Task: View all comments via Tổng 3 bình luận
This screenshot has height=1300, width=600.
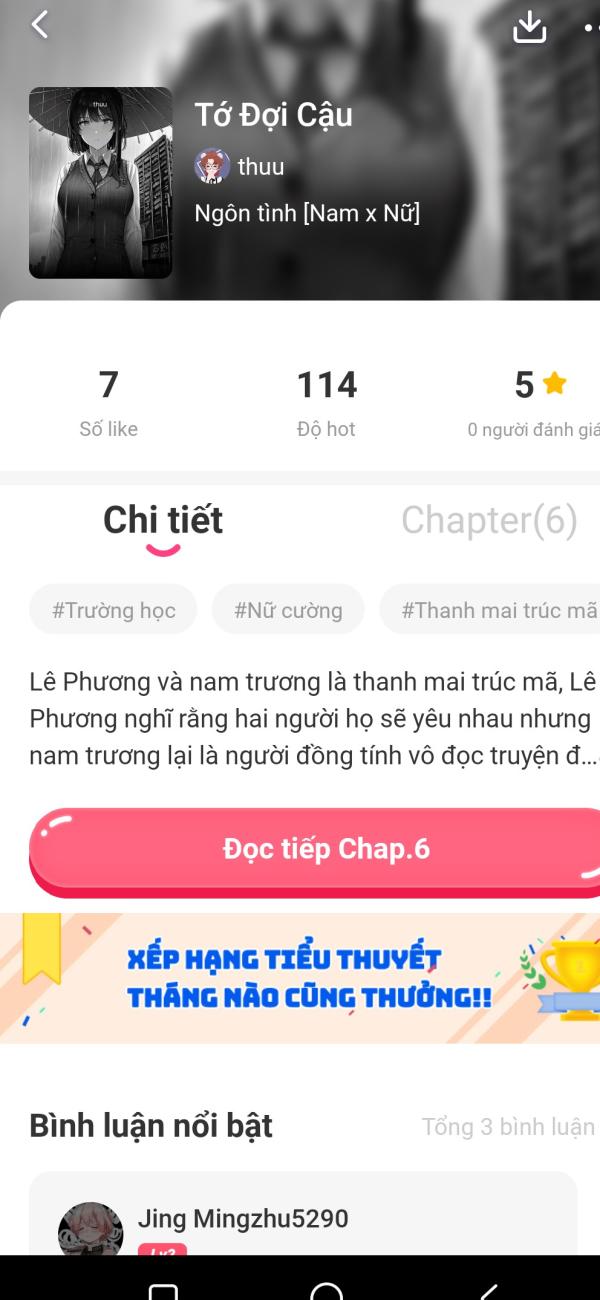Action: [508, 1127]
